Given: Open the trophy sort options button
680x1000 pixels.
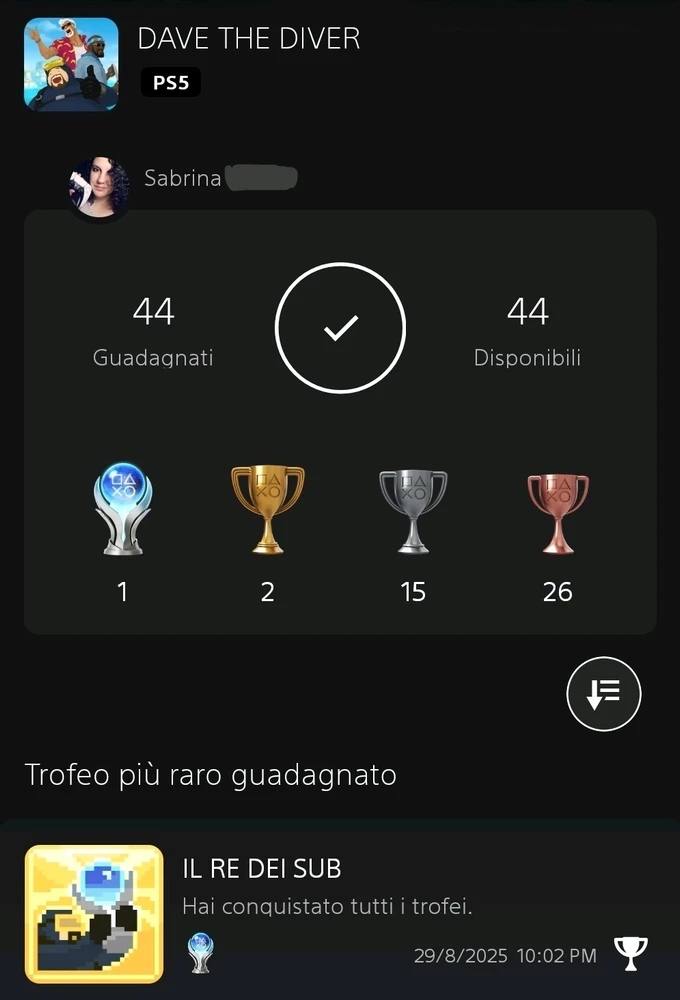Looking at the screenshot, I should point(603,694).
